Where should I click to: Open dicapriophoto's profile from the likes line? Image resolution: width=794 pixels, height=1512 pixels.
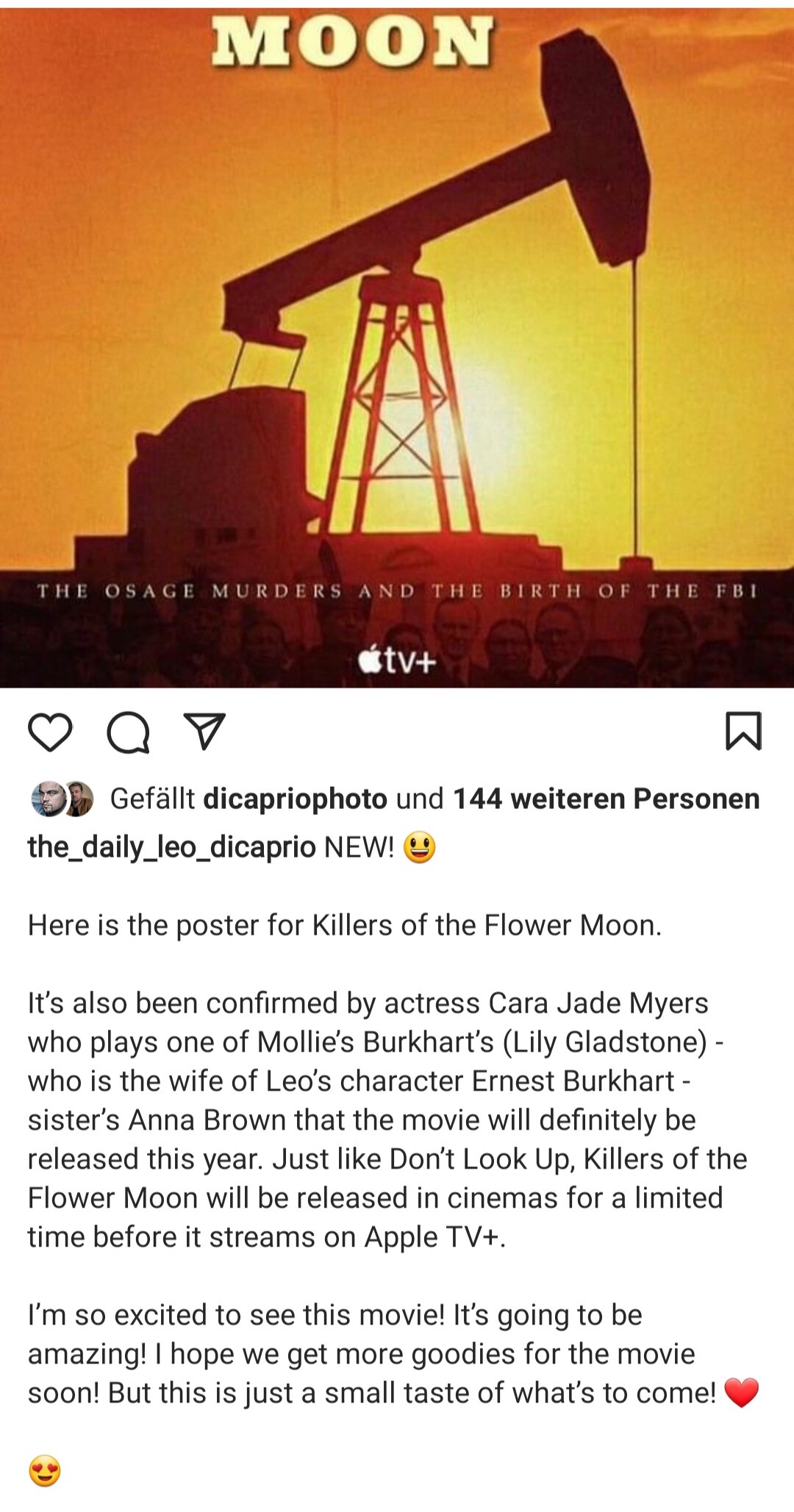[x=295, y=799]
